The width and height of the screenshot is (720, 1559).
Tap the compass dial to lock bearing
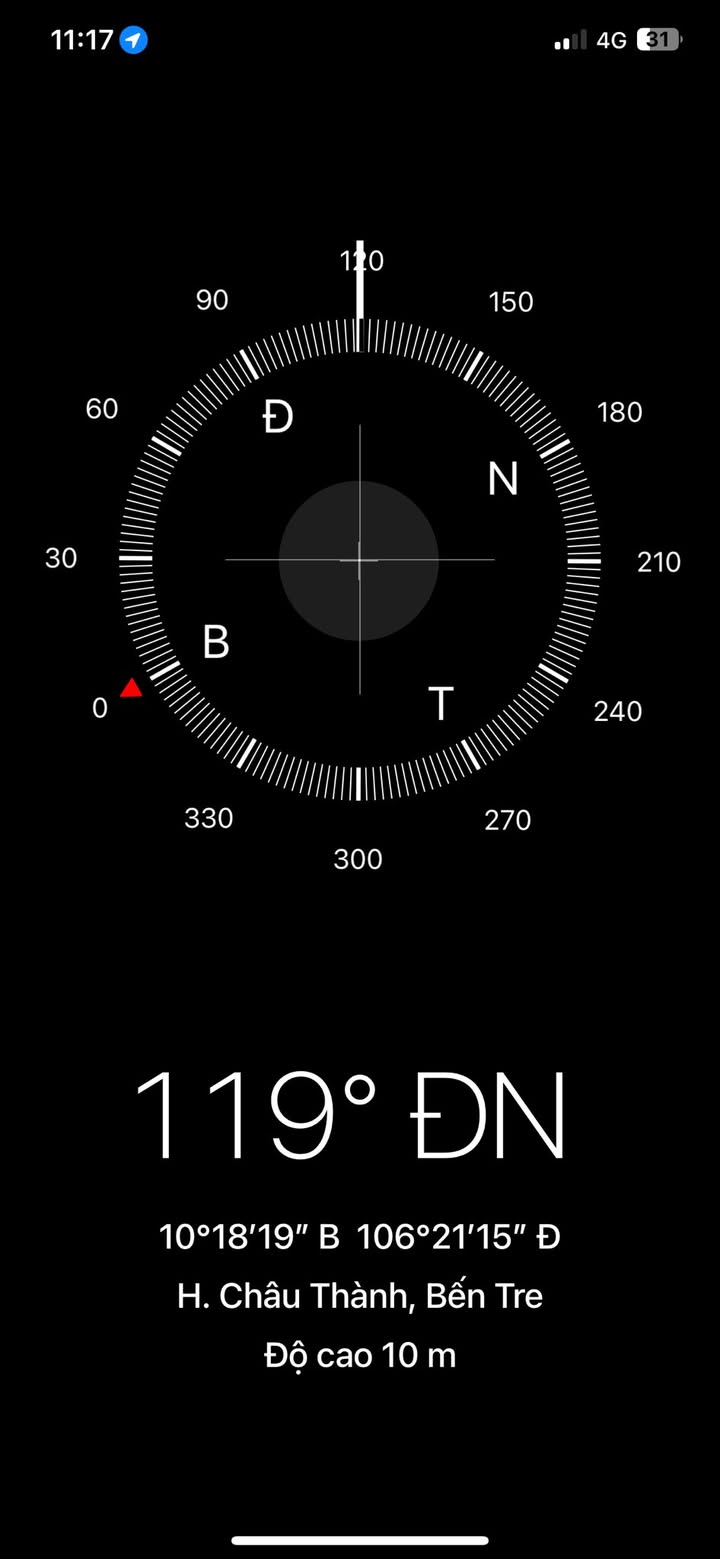tap(360, 560)
